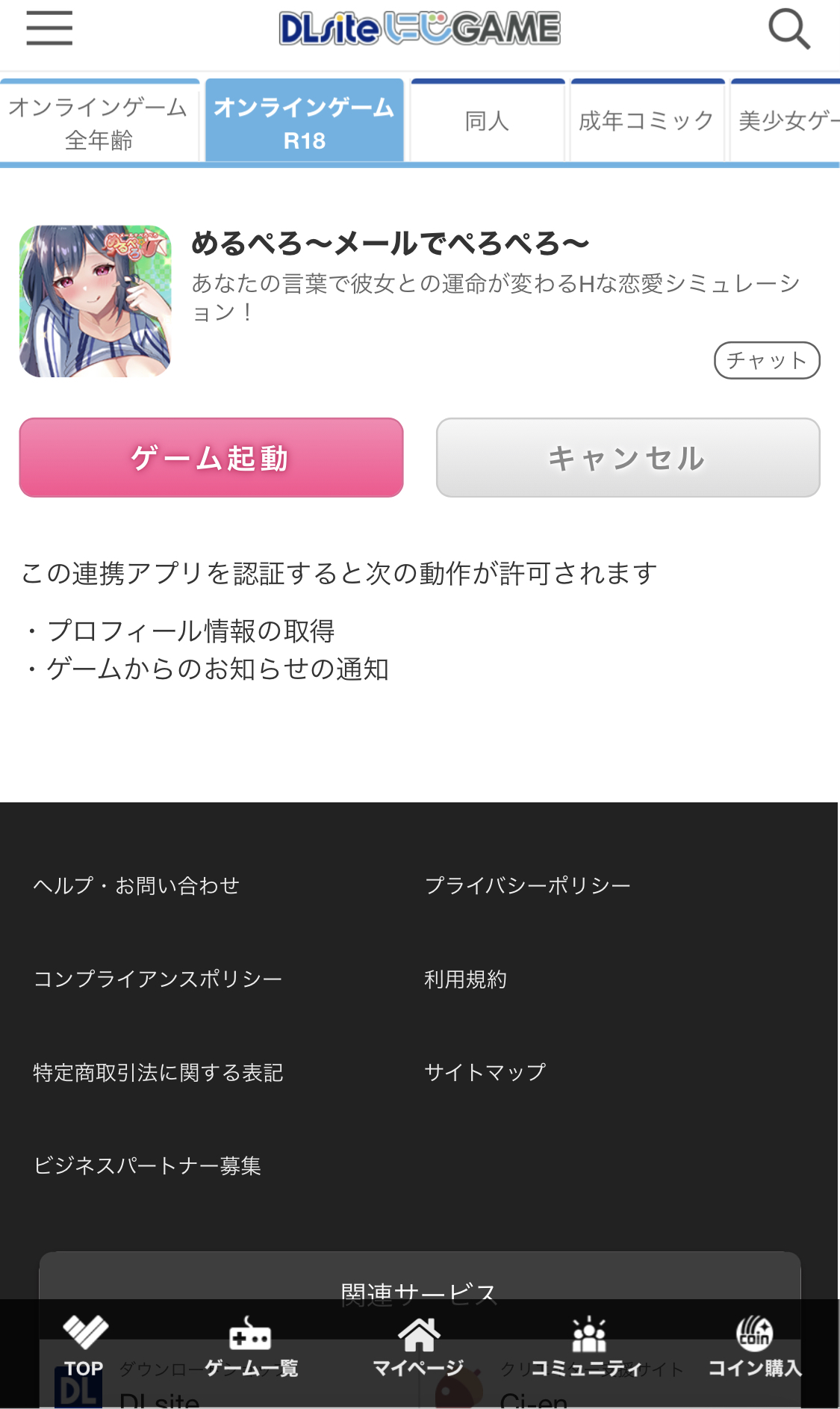Image resolution: width=840 pixels, height=1409 pixels.
Task: Open the サイトマップ link
Action: (485, 1072)
